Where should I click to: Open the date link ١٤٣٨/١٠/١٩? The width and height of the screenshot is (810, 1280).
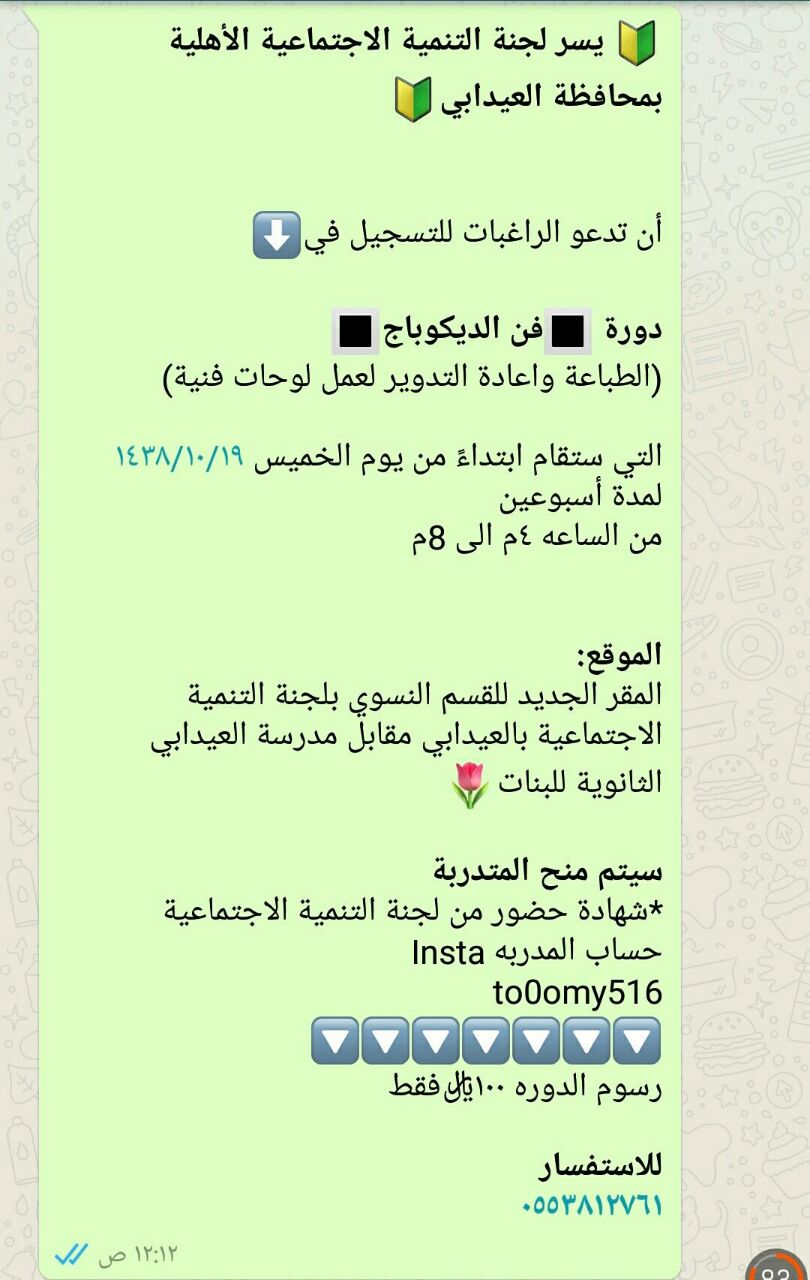pos(179,457)
